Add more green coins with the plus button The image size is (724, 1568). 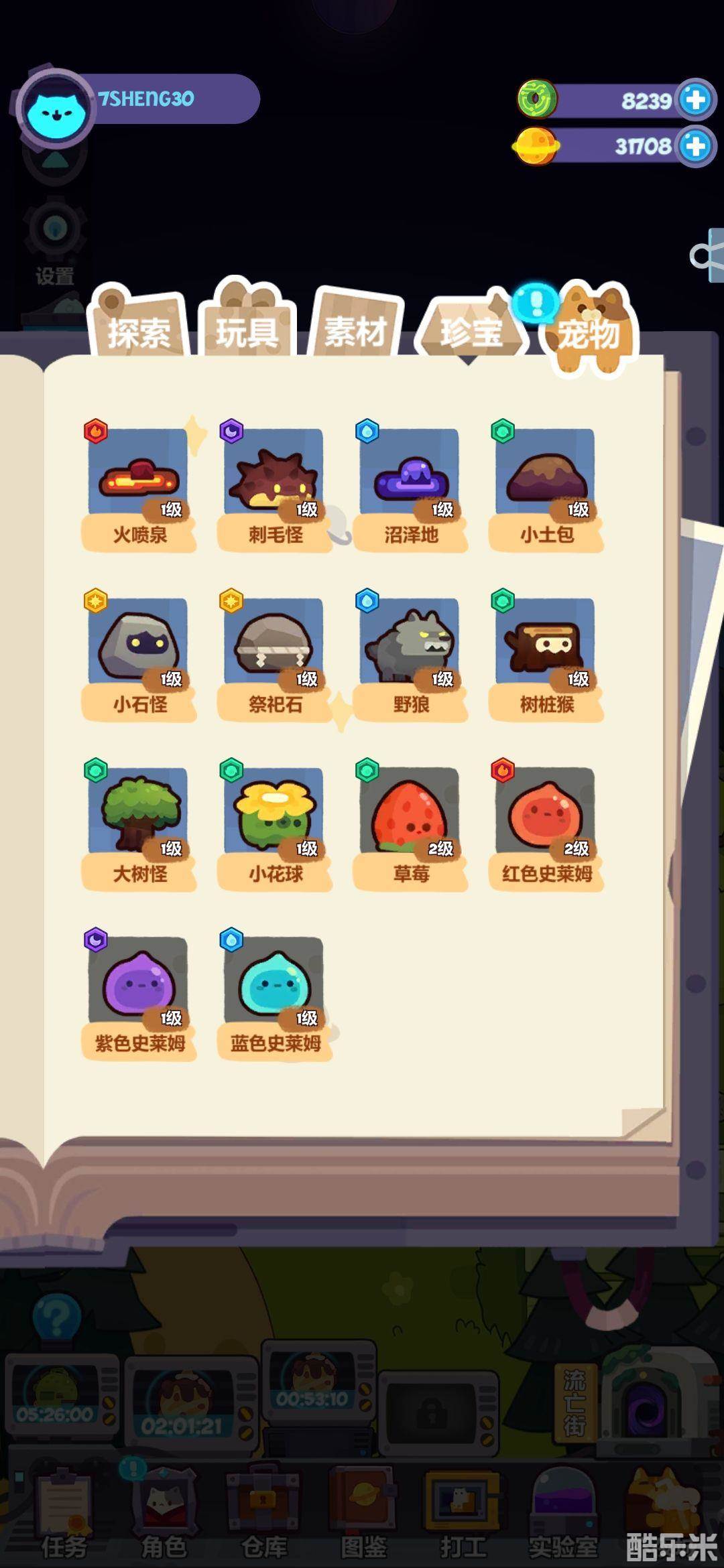695,100
